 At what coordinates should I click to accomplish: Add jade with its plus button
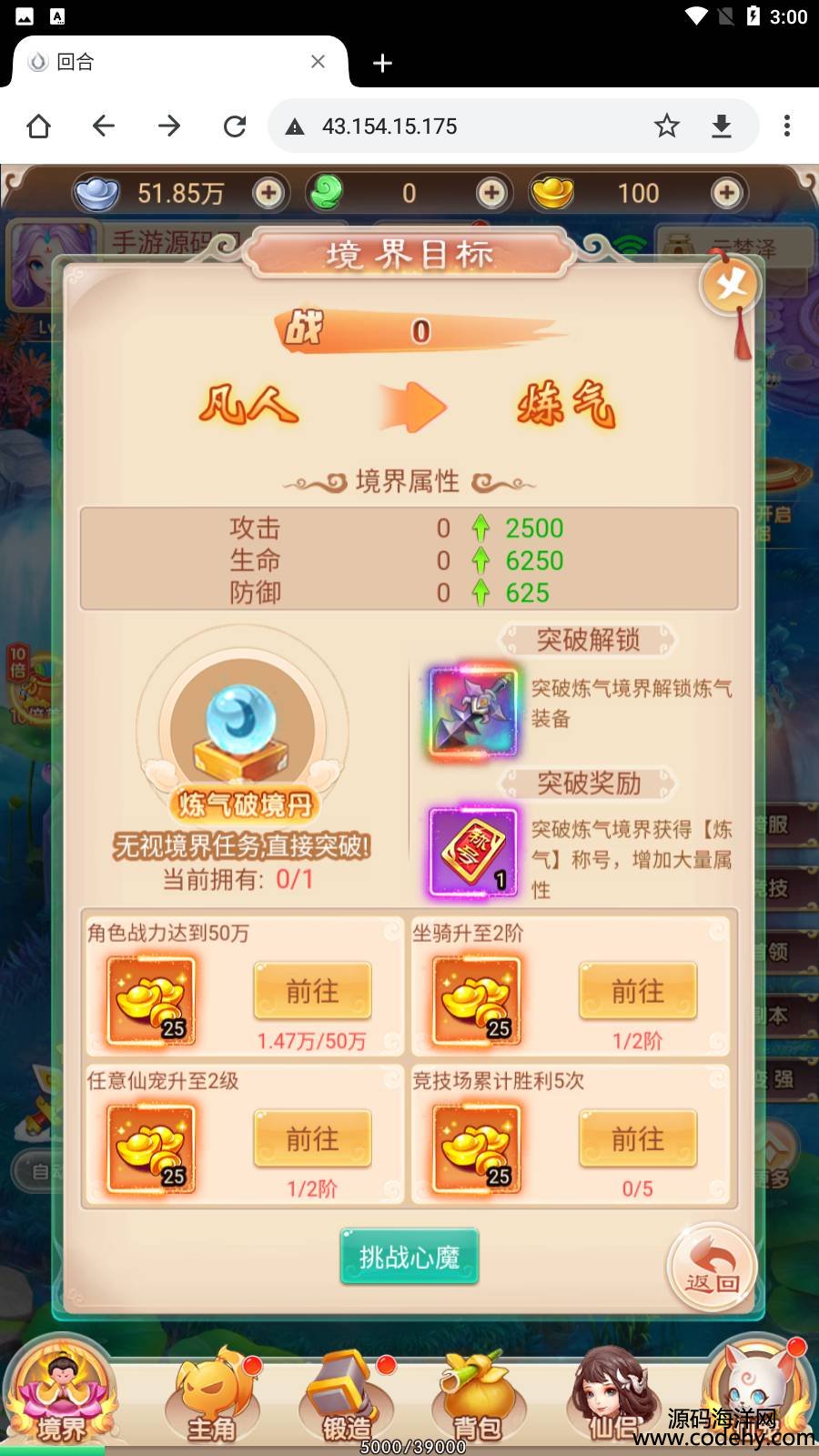(x=492, y=193)
